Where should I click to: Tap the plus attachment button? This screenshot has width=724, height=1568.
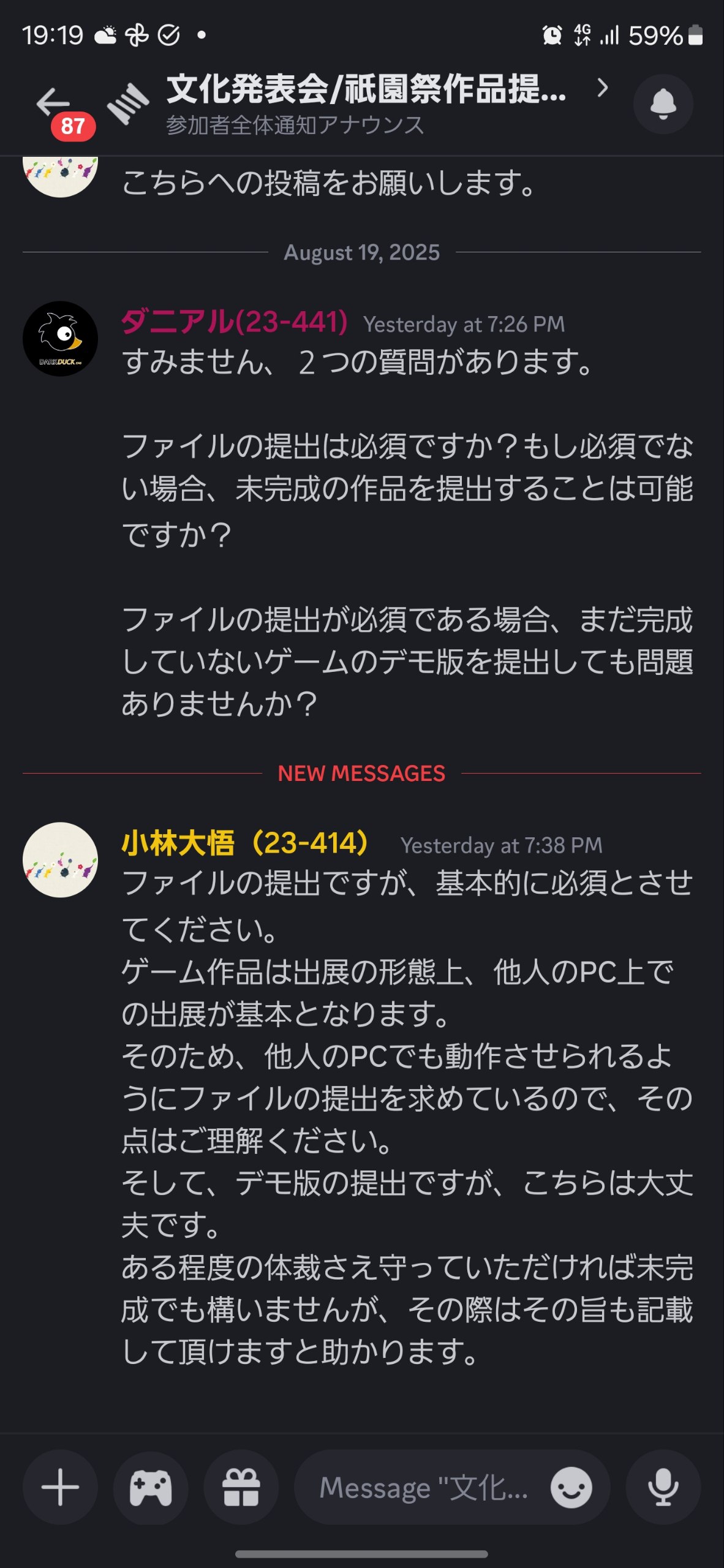point(60,1487)
